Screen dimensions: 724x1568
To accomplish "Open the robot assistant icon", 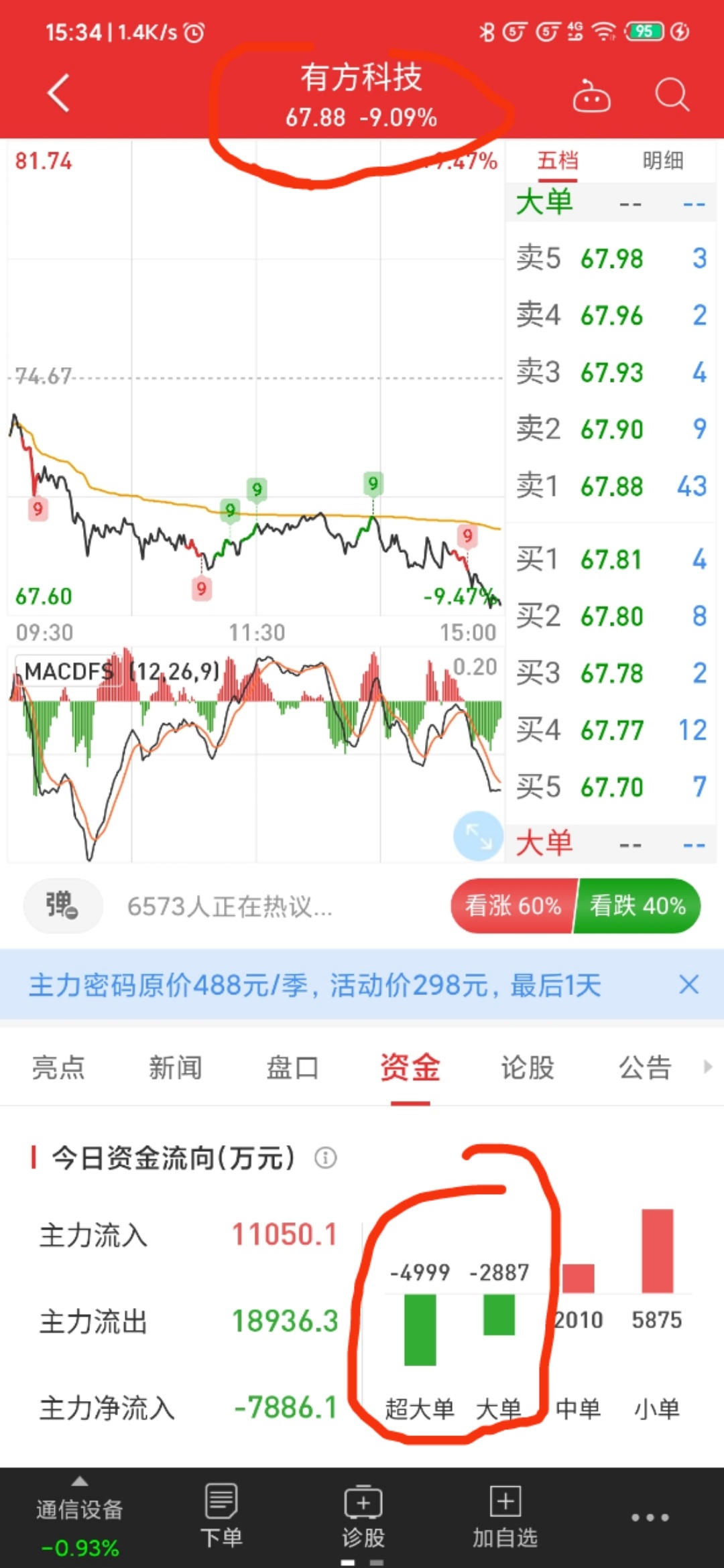I will (x=591, y=96).
